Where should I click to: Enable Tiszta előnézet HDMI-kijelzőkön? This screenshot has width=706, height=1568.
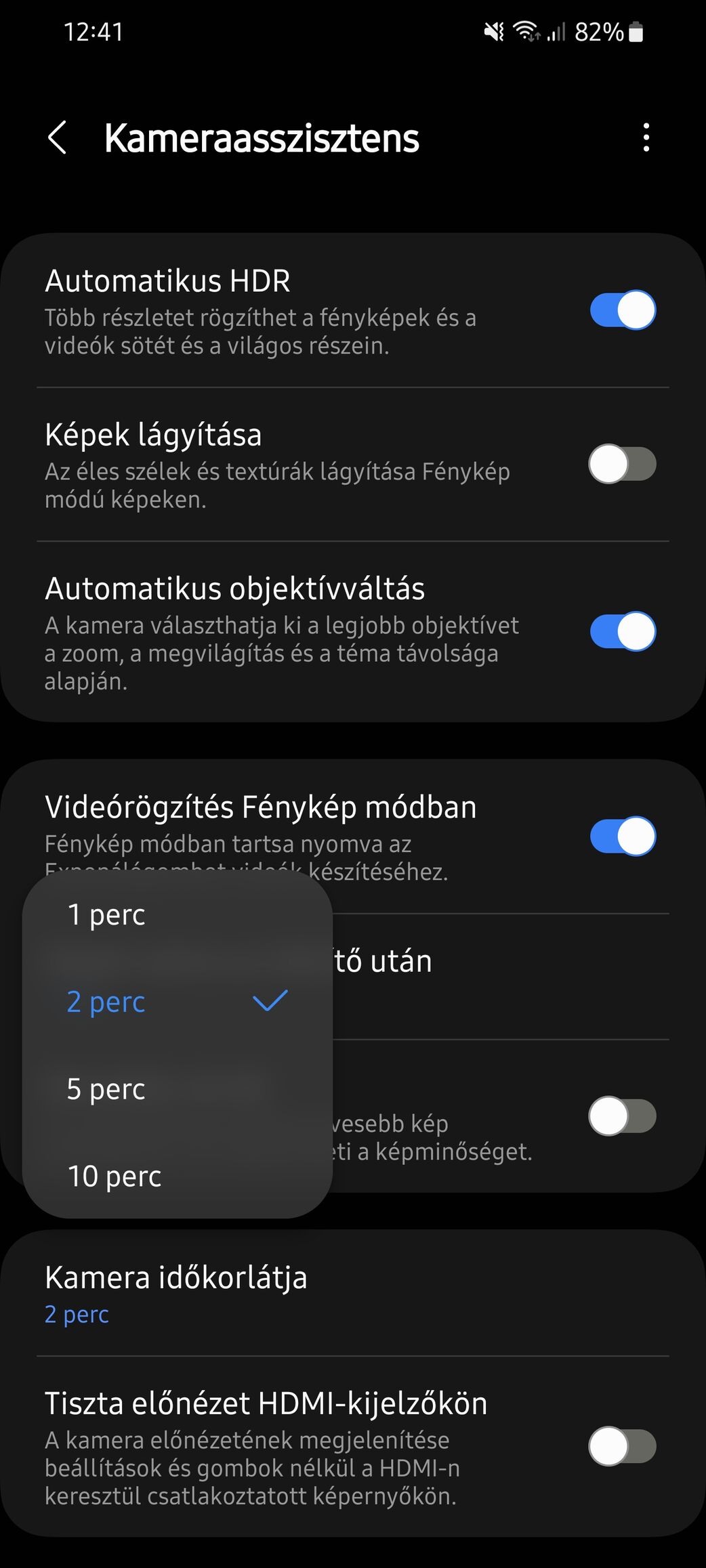[x=622, y=1446]
